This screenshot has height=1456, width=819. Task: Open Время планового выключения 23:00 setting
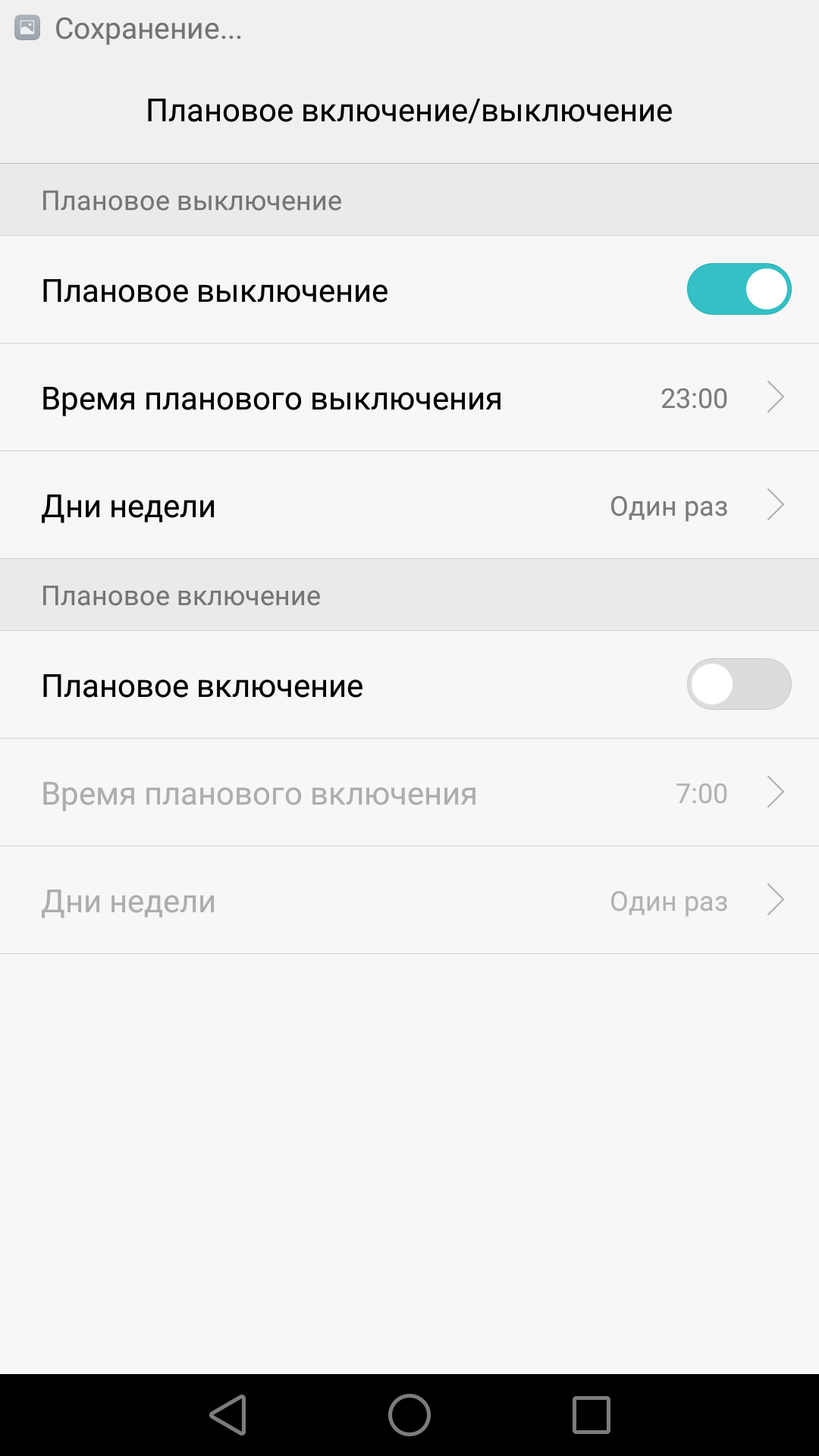[409, 397]
